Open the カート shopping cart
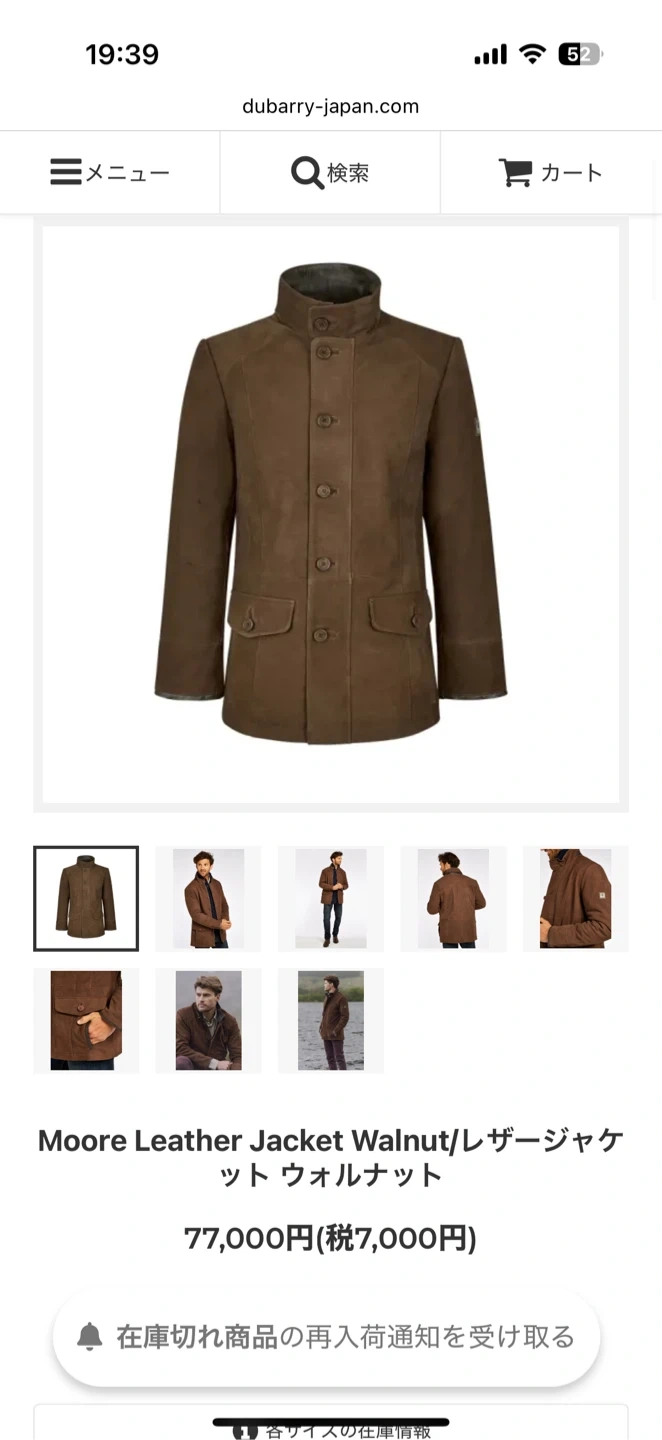 click(550, 173)
